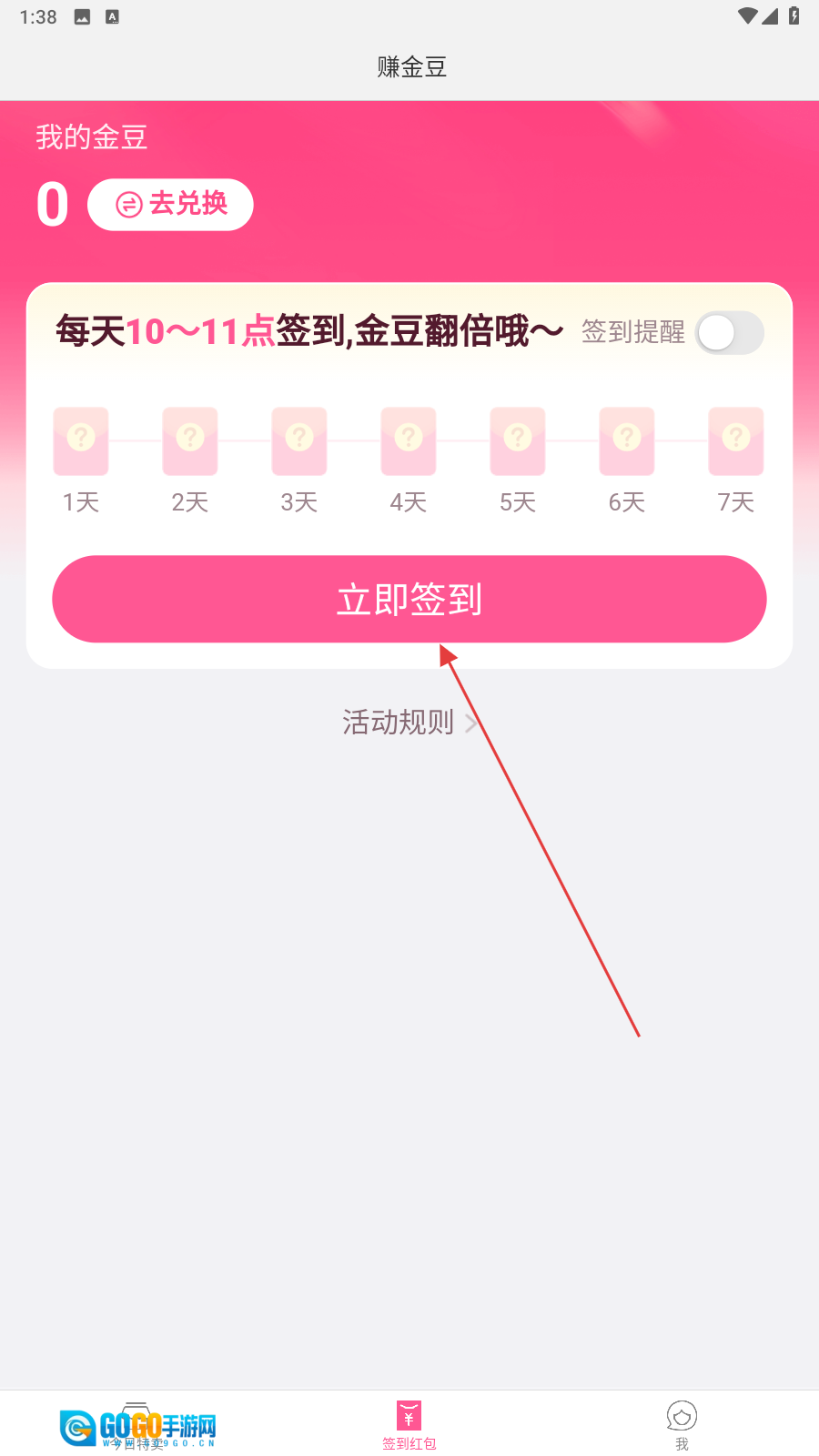Go to the 我 profile tab
Screen dimensions: 819x1456
(x=682, y=1425)
